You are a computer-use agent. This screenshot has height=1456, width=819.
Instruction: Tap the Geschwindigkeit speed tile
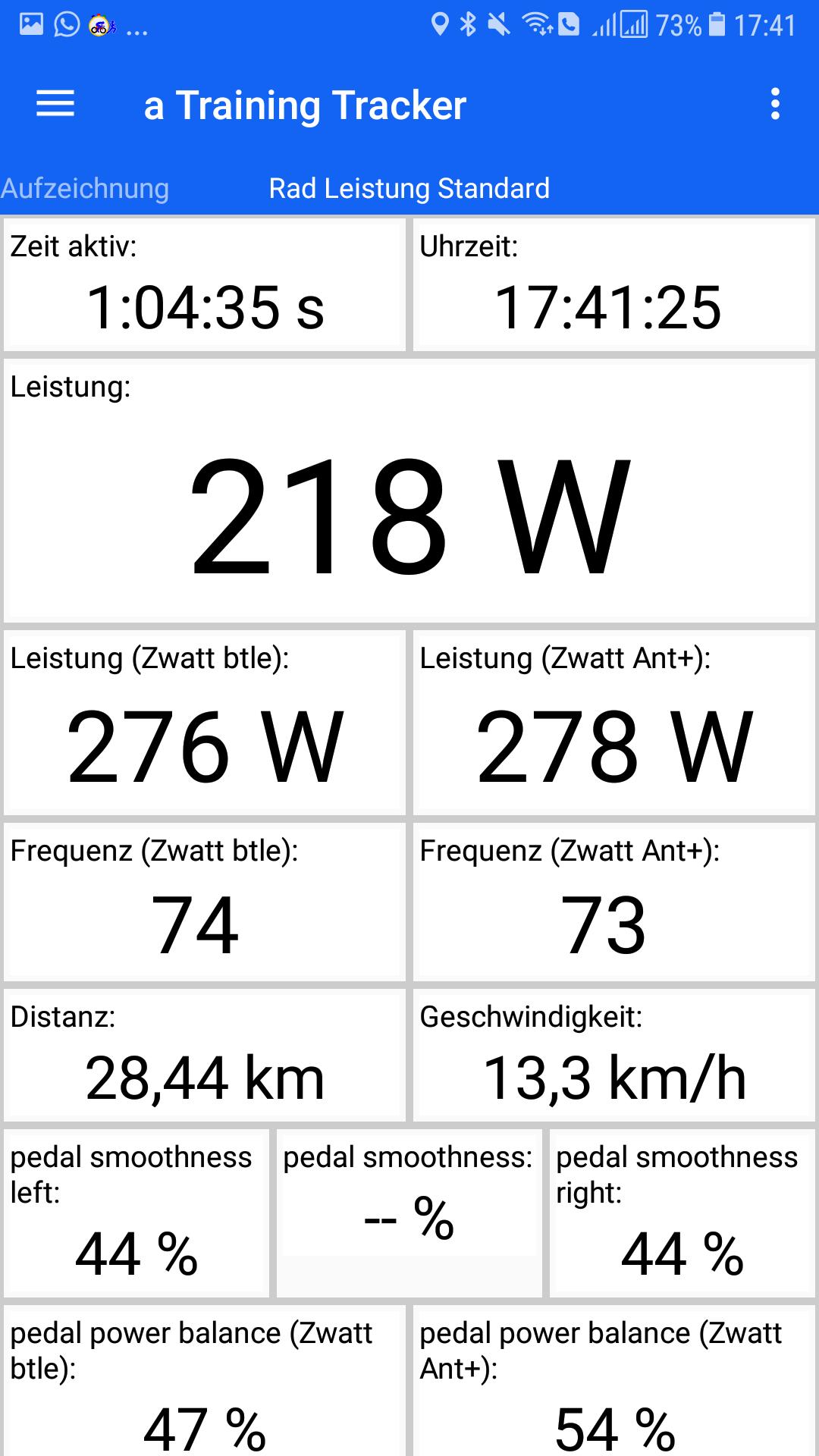point(614,1054)
